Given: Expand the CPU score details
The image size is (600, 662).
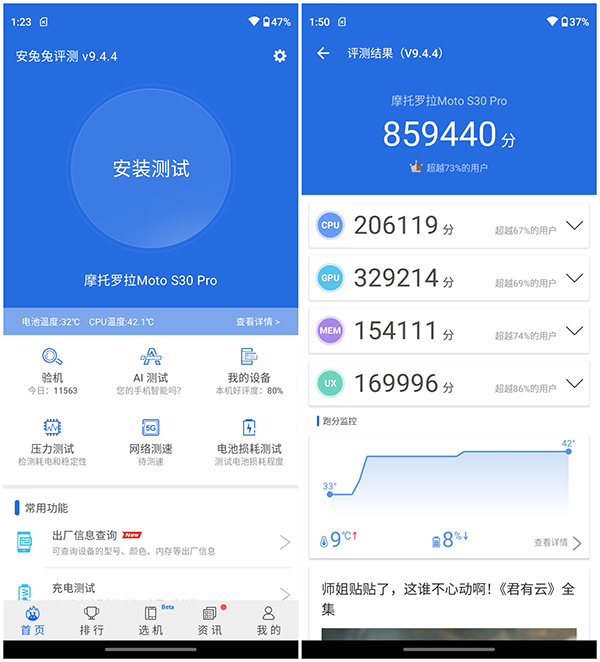Looking at the screenshot, I should pos(574,226).
